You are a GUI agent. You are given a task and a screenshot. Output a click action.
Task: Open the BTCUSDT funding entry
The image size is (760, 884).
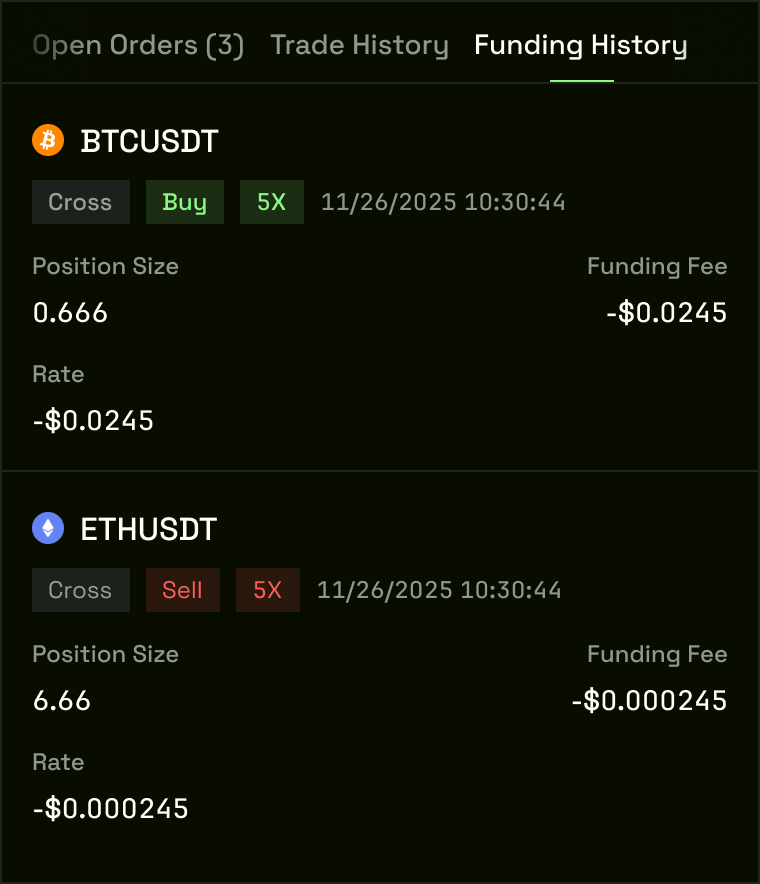coord(149,141)
